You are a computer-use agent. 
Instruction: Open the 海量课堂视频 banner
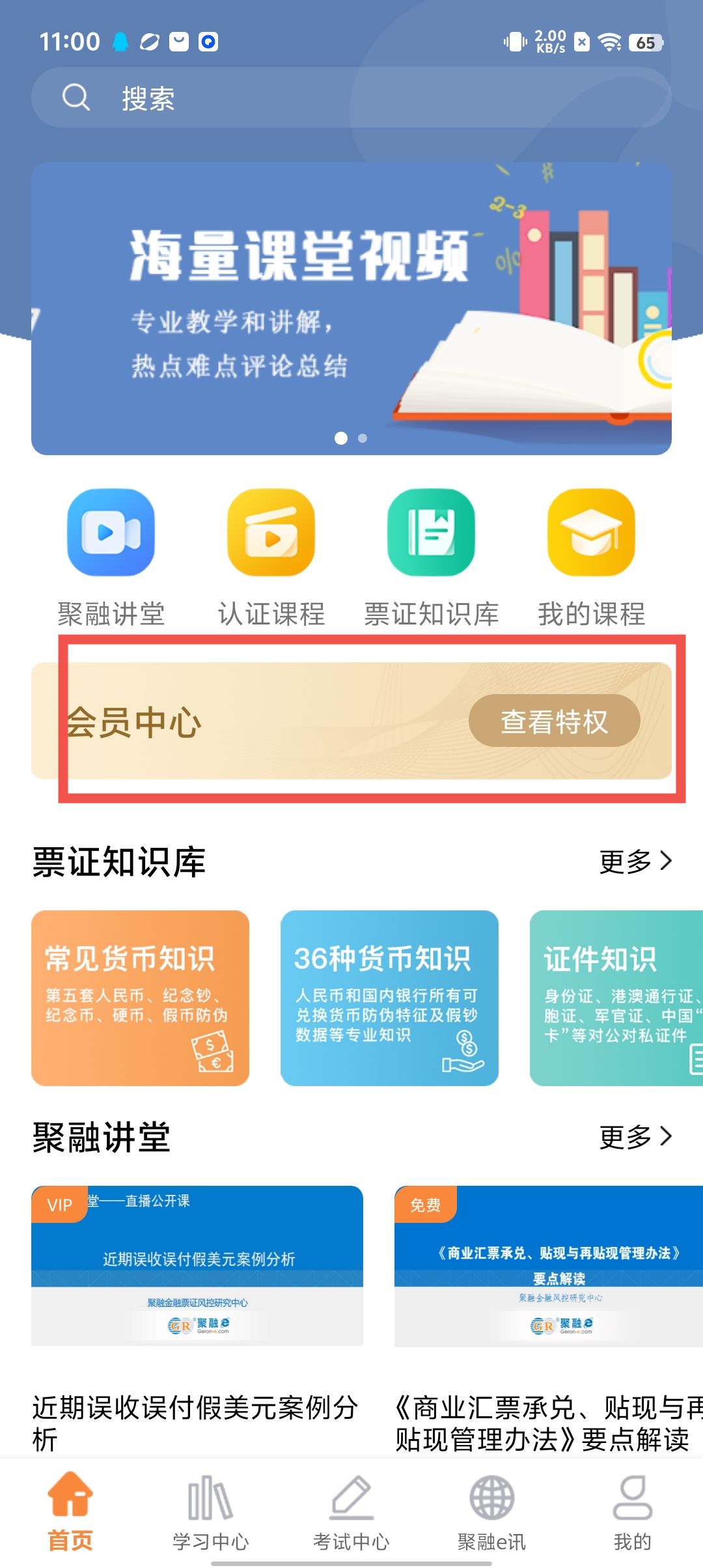pyautogui.click(x=351, y=309)
